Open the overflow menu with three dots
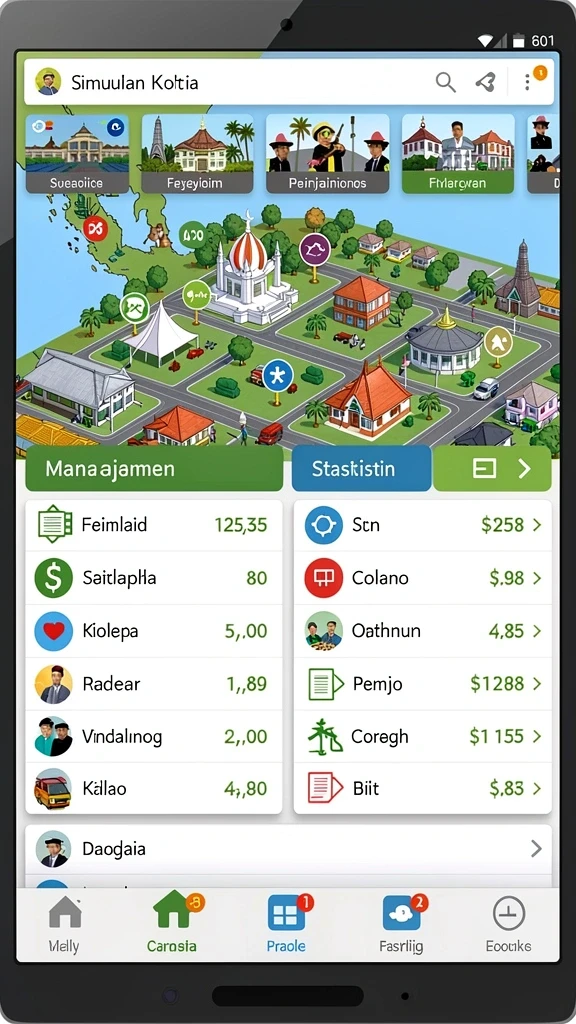This screenshot has width=576, height=1024. [527, 82]
